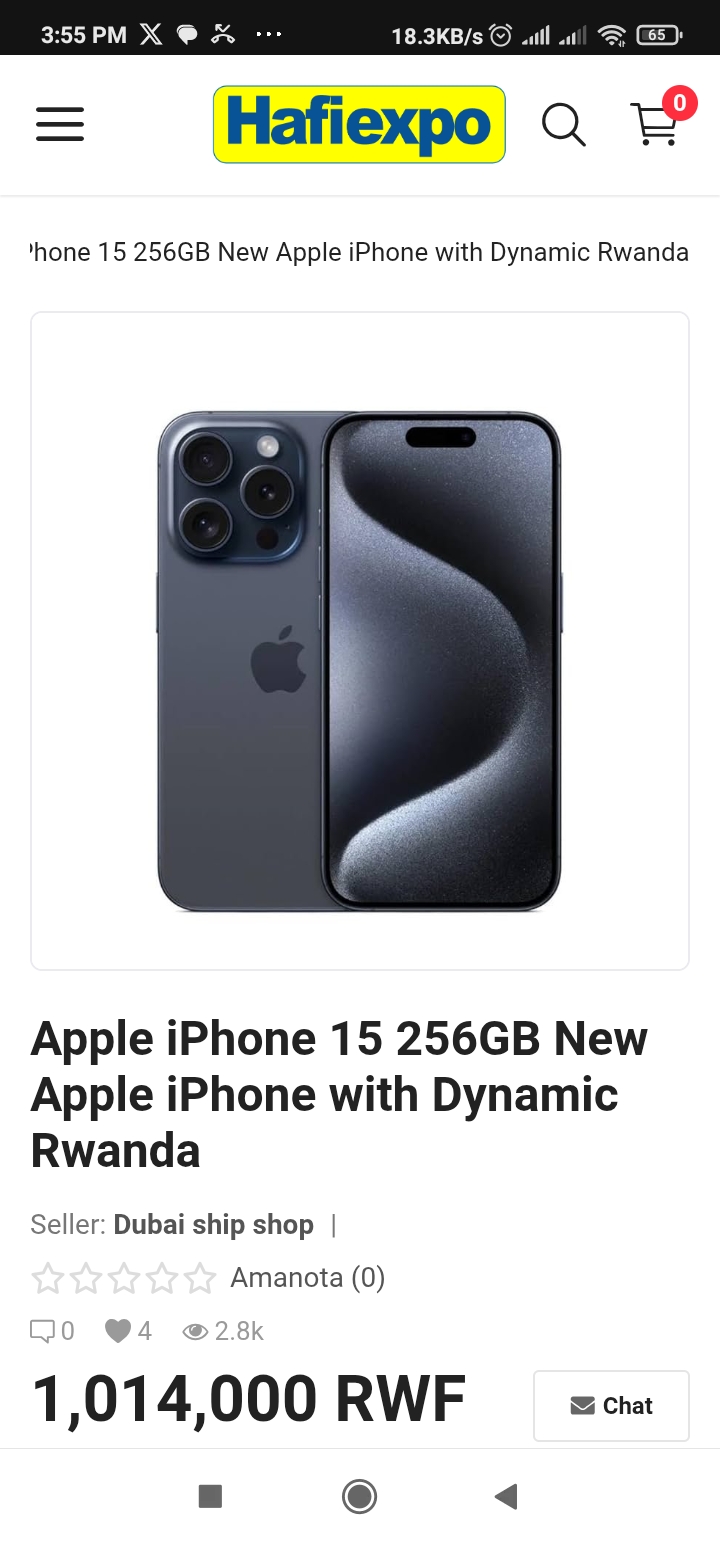Go back using system back button
Image resolution: width=720 pixels, height=1544 pixels.
pyautogui.click(x=506, y=1496)
